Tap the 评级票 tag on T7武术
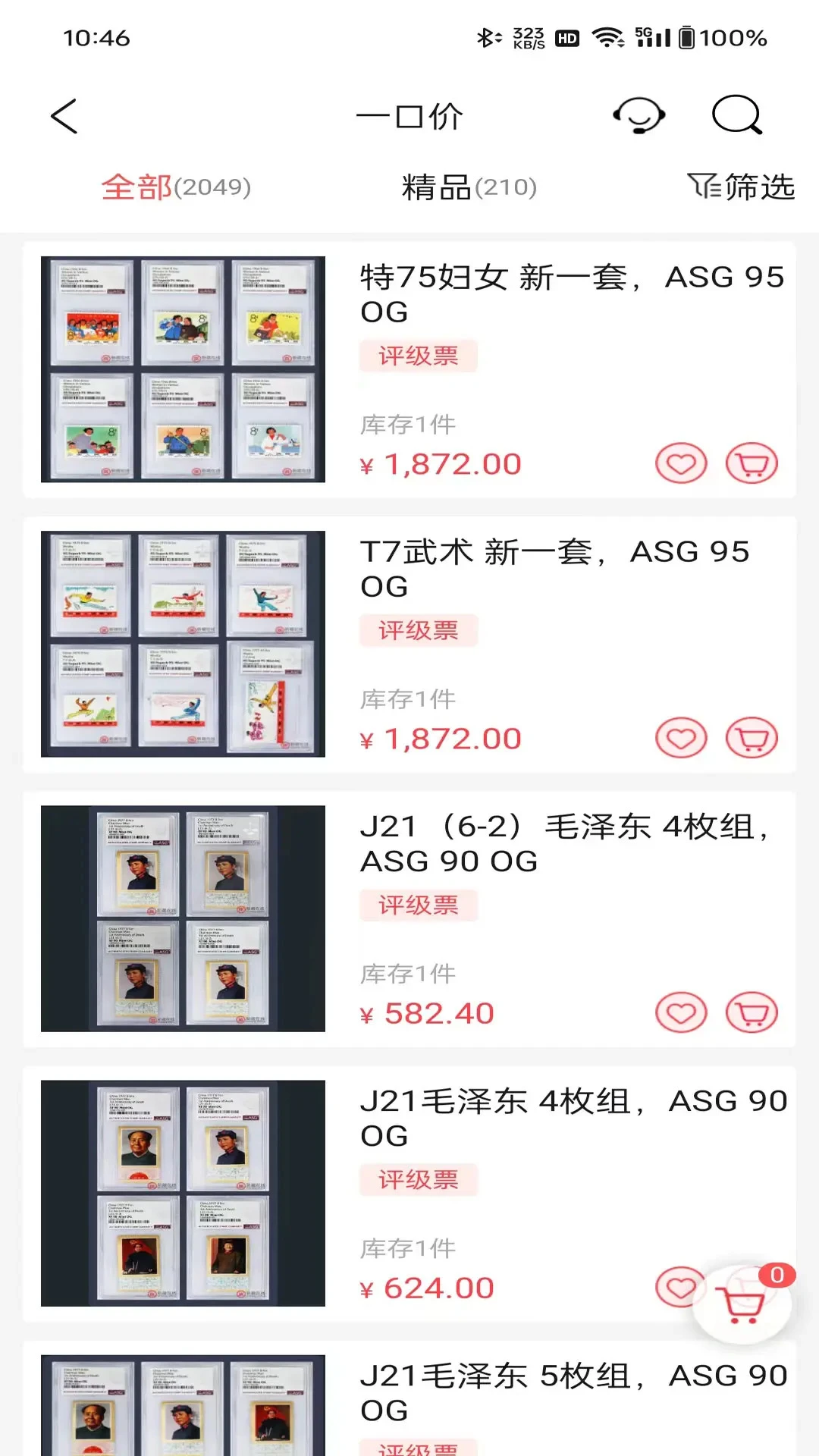Viewport: 819px width, 1456px height. [418, 630]
